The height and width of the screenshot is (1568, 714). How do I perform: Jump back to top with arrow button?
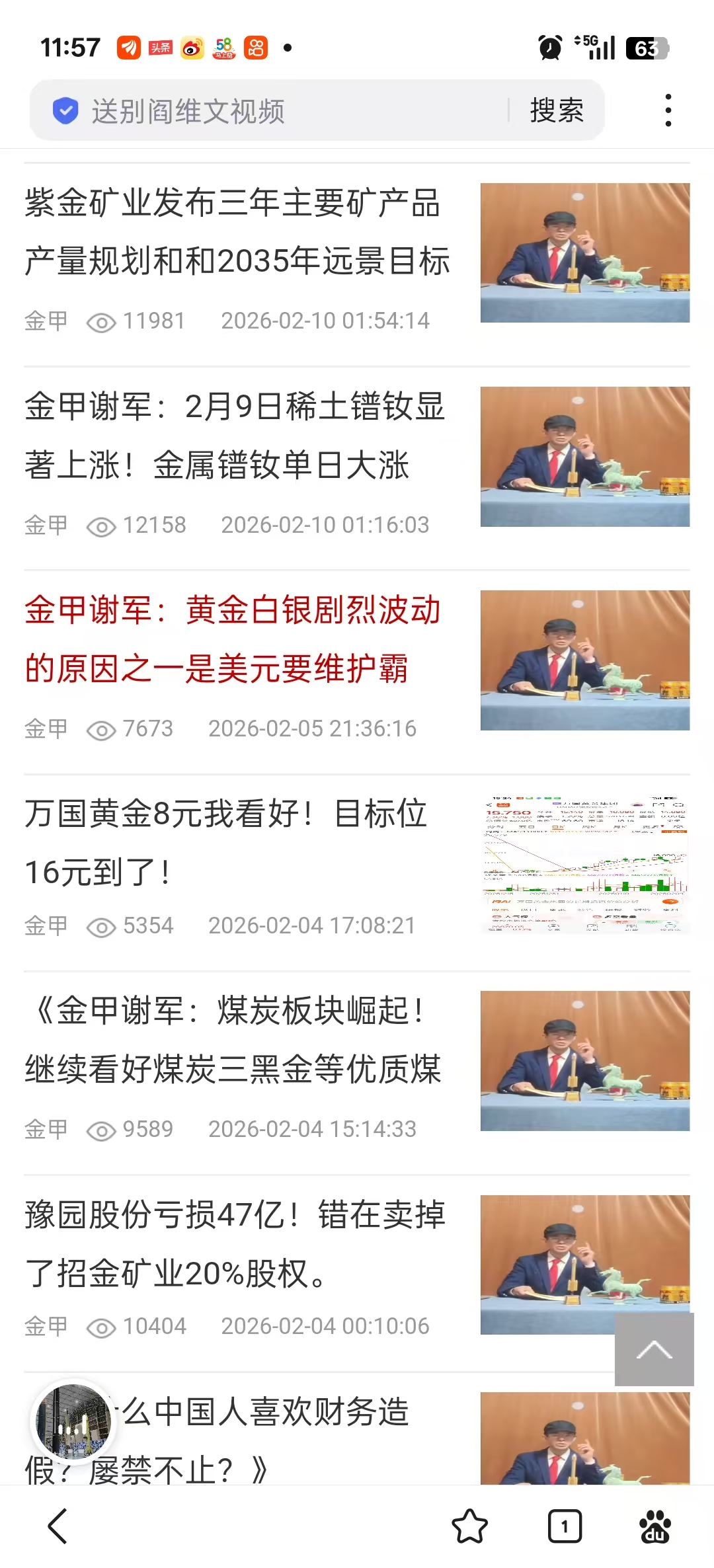pos(654,1349)
